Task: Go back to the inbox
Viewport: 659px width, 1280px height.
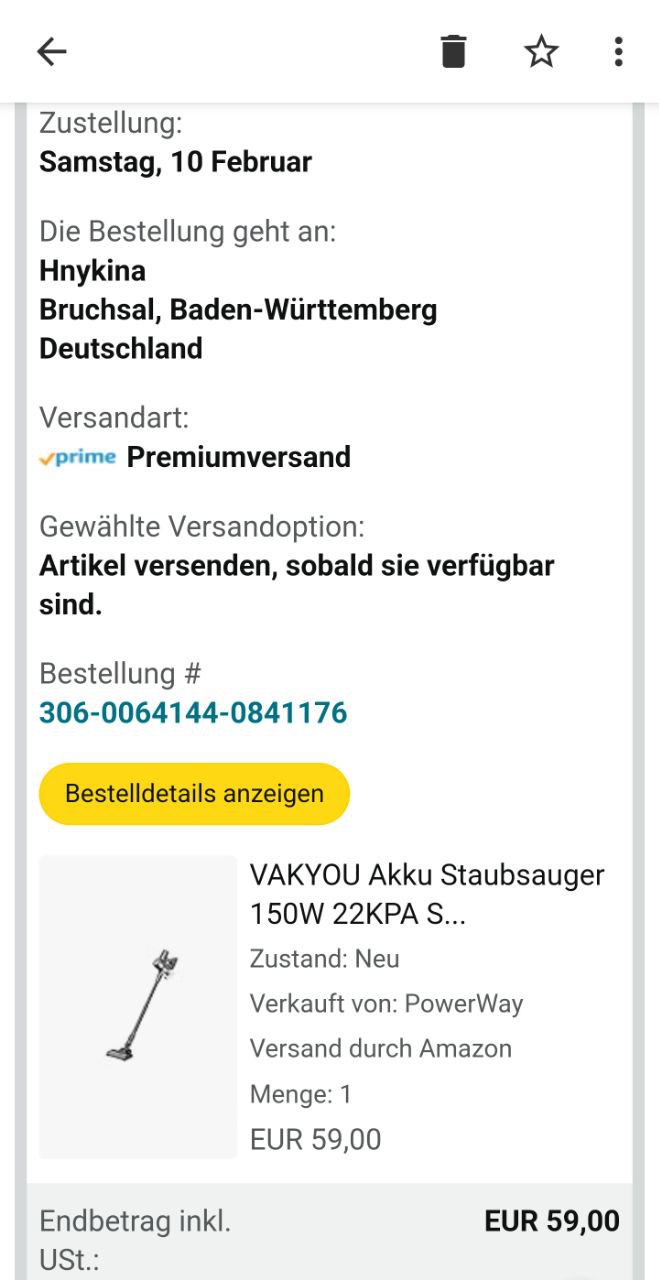Action: pyautogui.click(x=51, y=51)
